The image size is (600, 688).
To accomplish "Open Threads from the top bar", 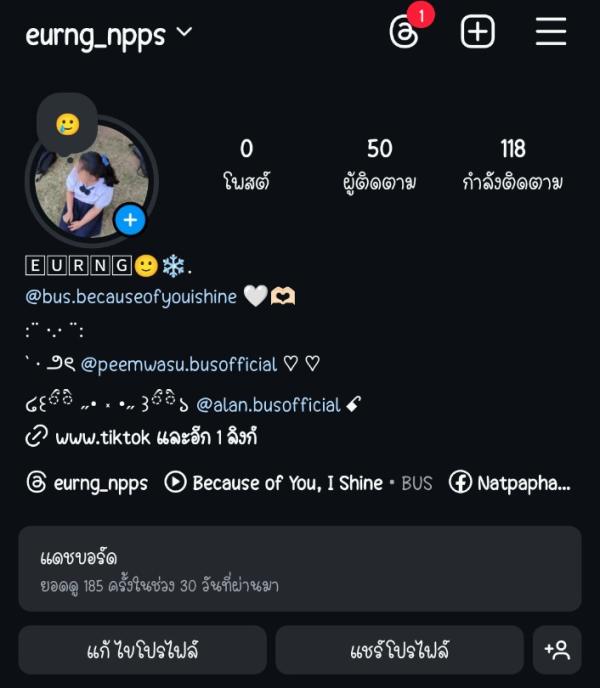I will [x=404, y=32].
